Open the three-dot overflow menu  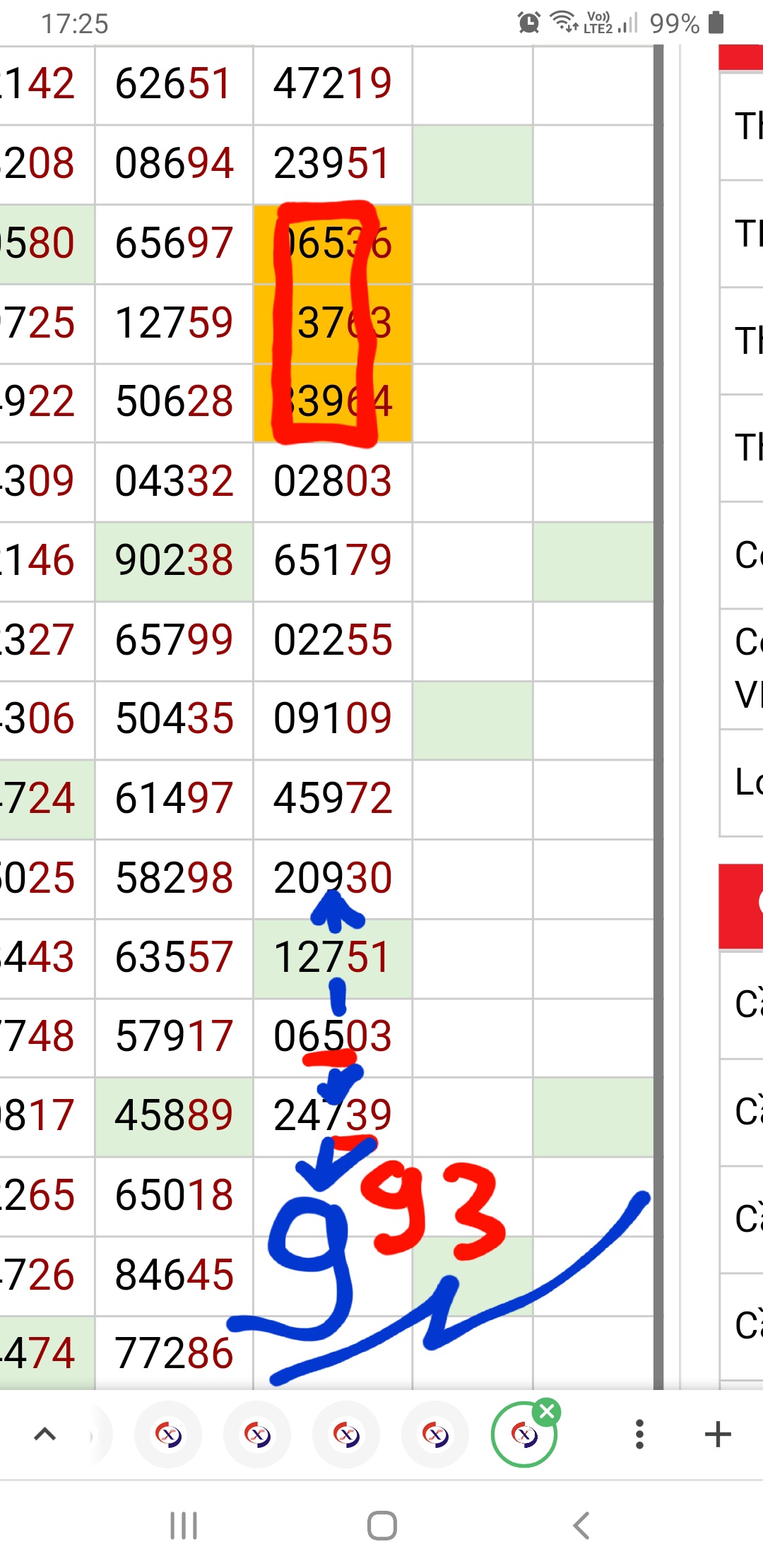pos(639,1435)
